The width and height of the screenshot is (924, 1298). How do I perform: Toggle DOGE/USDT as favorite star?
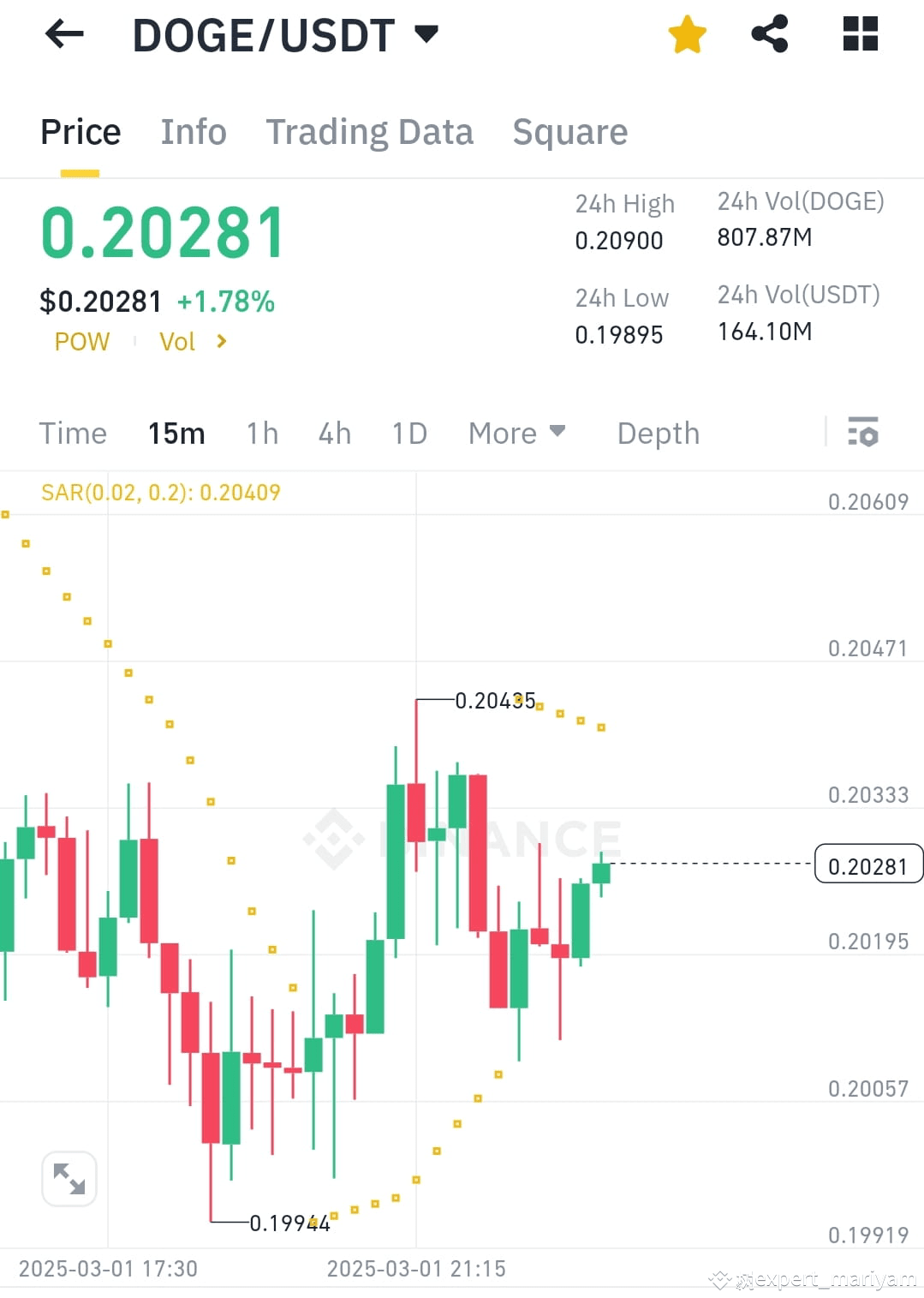tap(688, 34)
